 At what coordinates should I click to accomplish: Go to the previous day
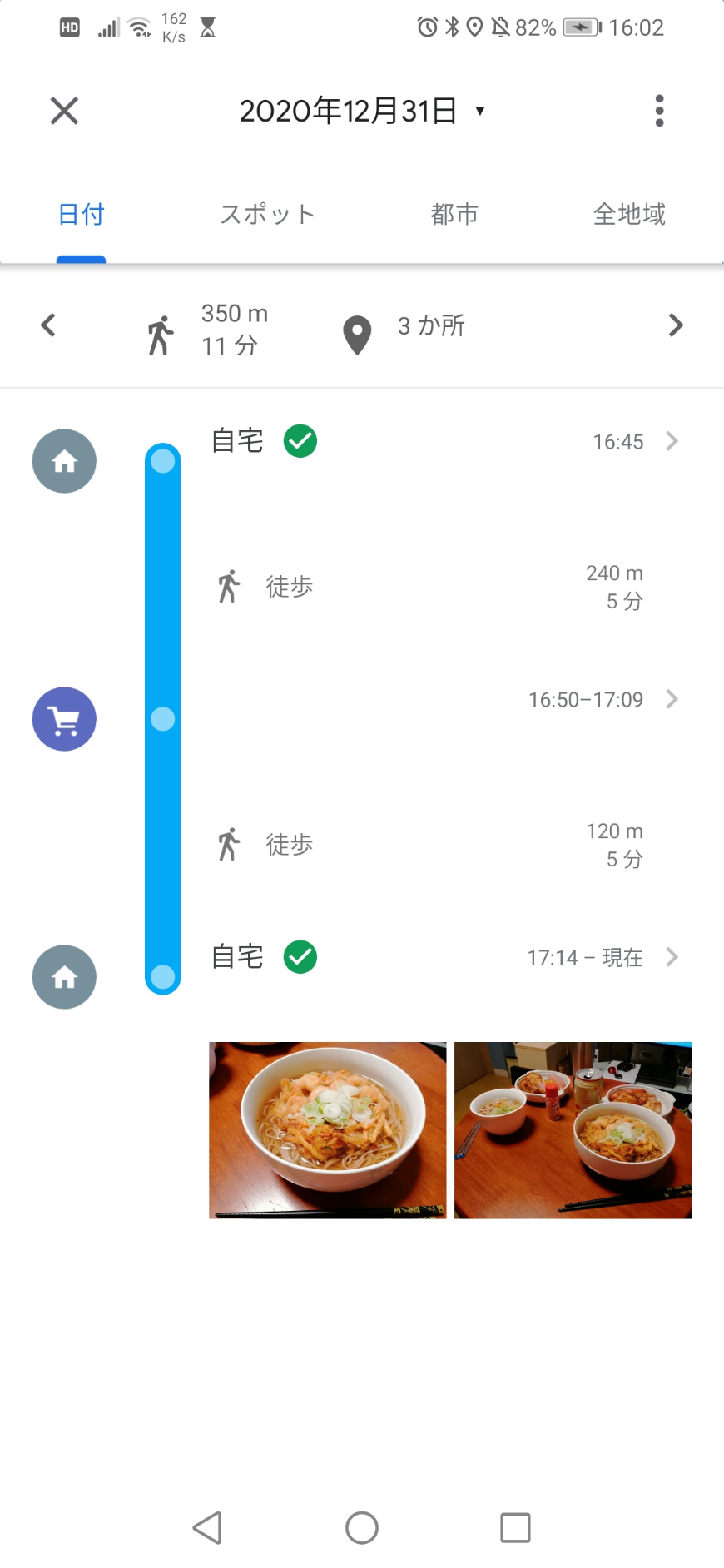(48, 325)
